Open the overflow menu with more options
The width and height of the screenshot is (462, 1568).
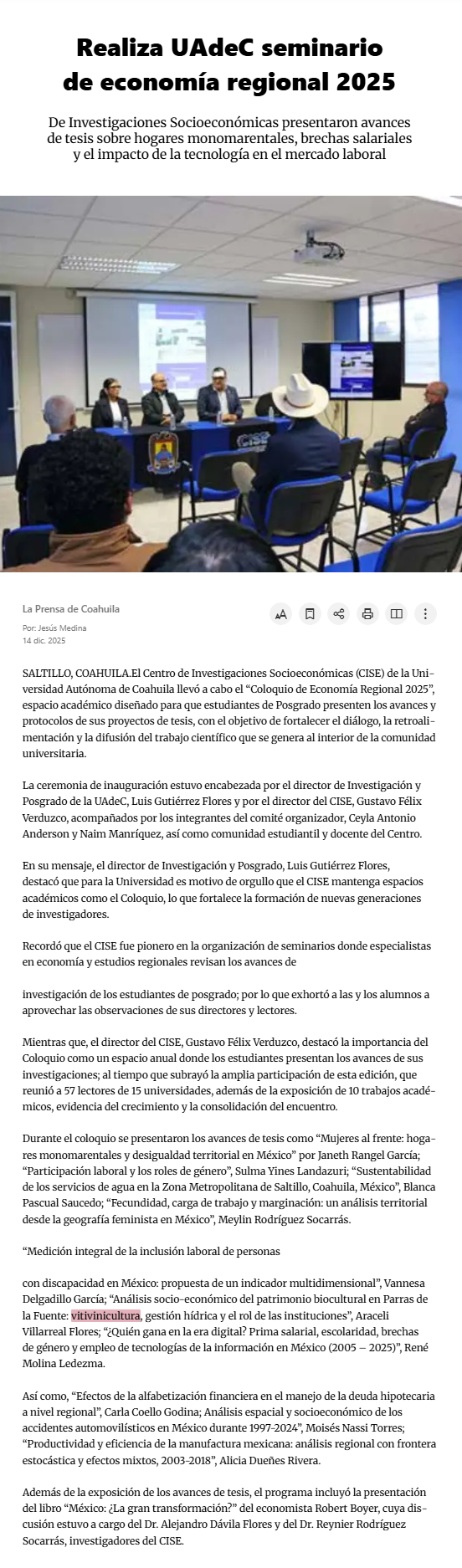pos(425,614)
